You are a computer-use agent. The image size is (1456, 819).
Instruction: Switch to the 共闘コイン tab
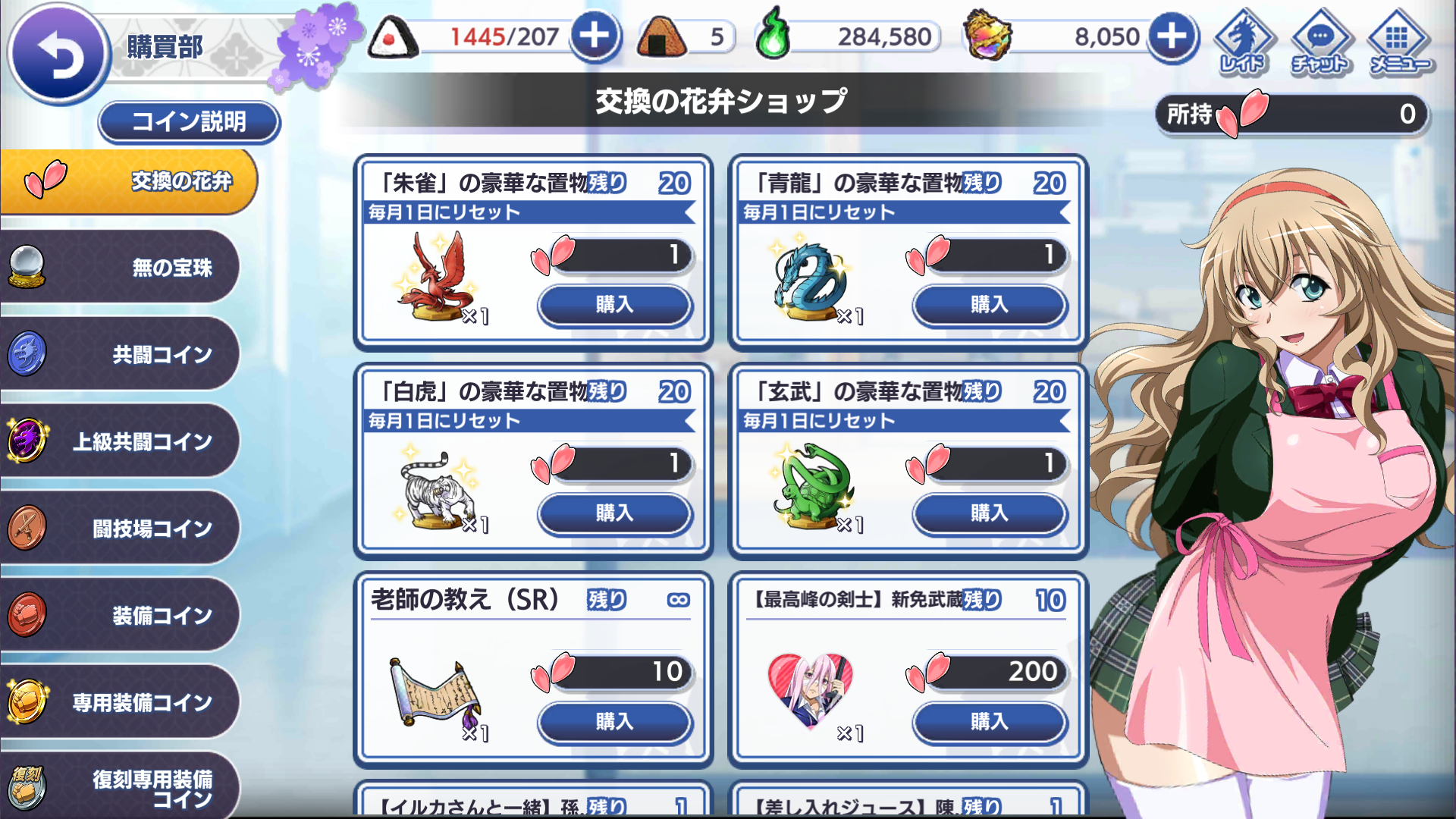coord(121,354)
